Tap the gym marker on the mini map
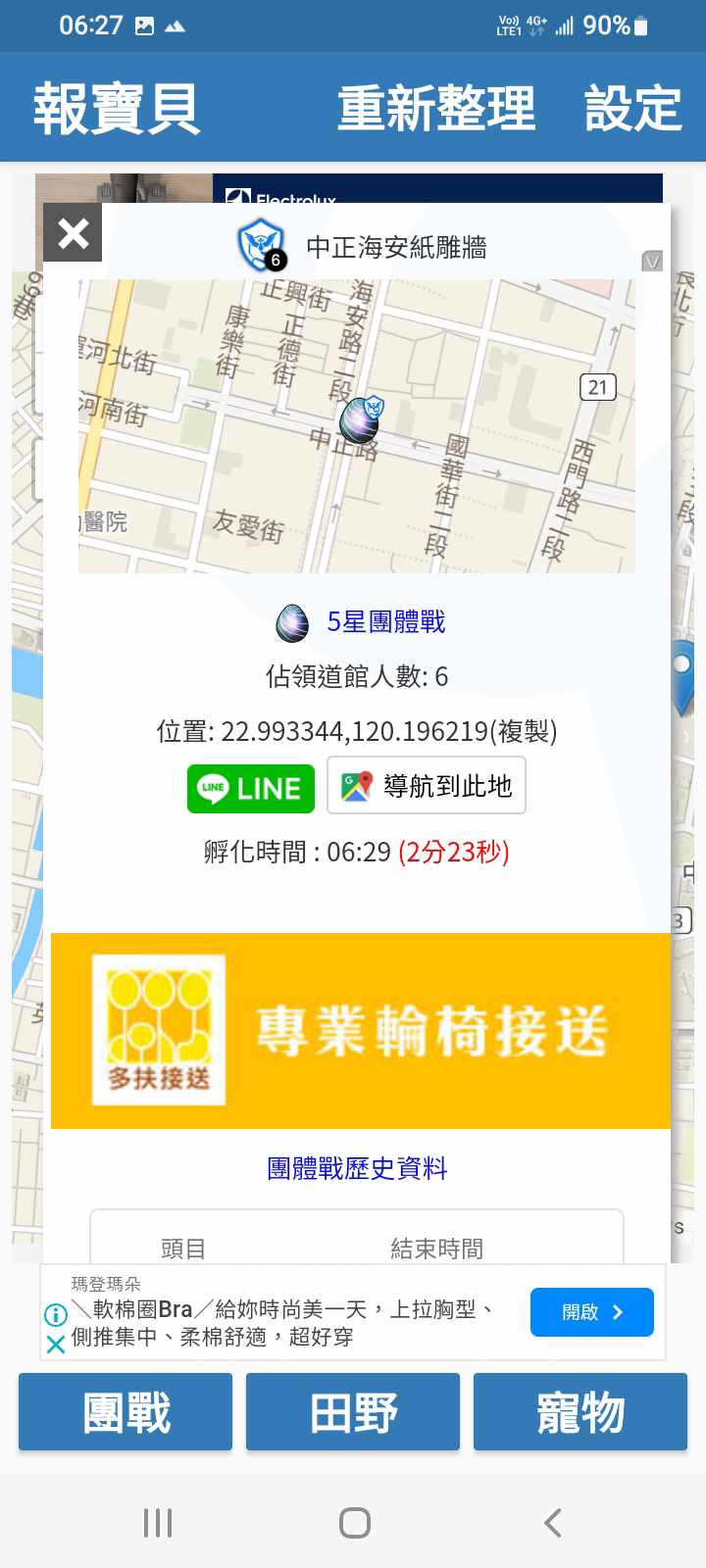This screenshot has width=706, height=1568. (360, 421)
